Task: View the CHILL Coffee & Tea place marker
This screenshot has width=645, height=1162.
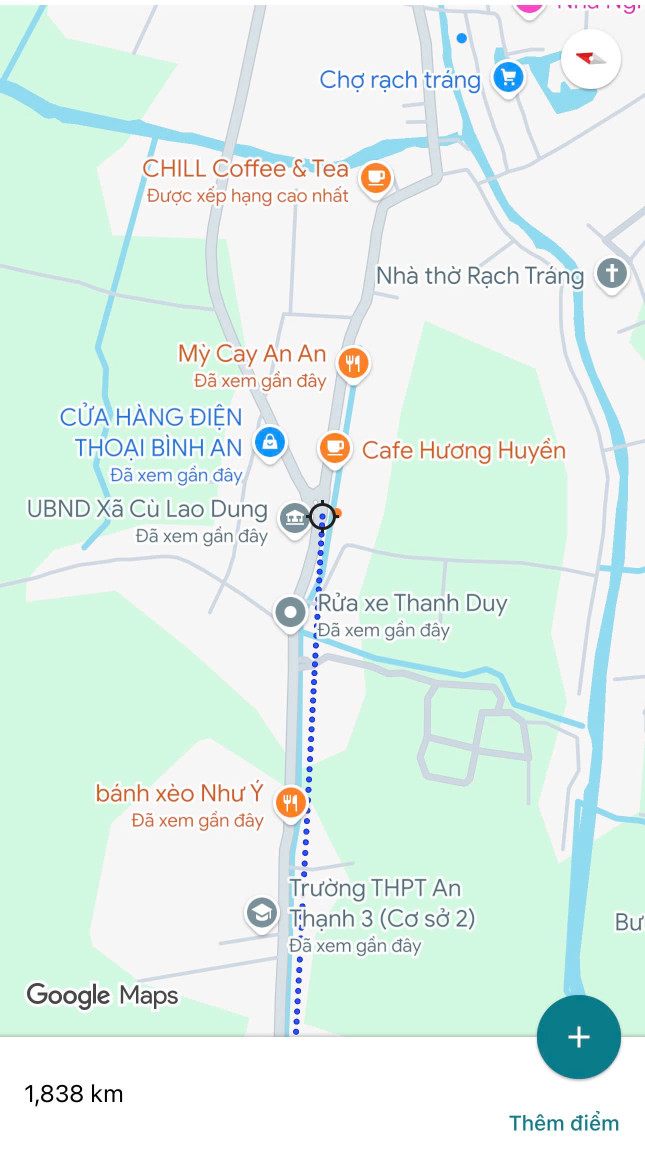Action: point(376,178)
